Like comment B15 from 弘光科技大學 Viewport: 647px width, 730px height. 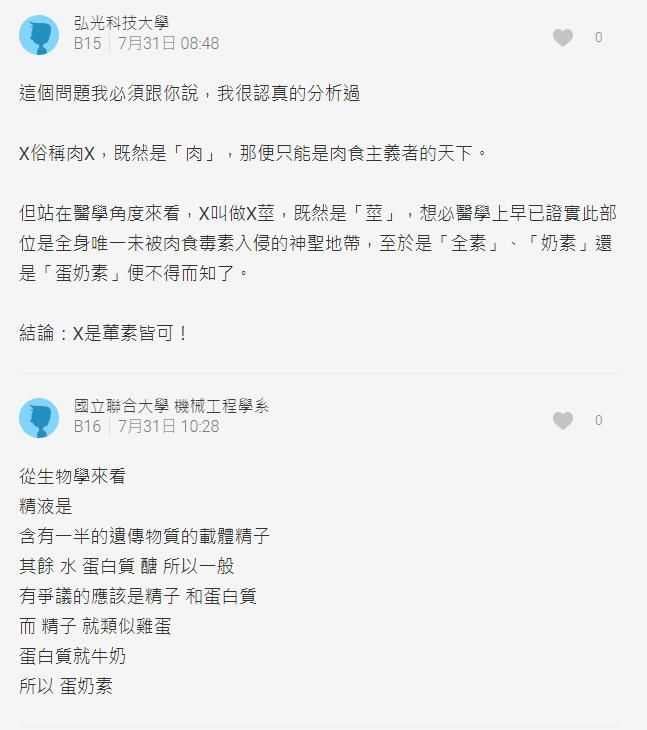pos(563,38)
